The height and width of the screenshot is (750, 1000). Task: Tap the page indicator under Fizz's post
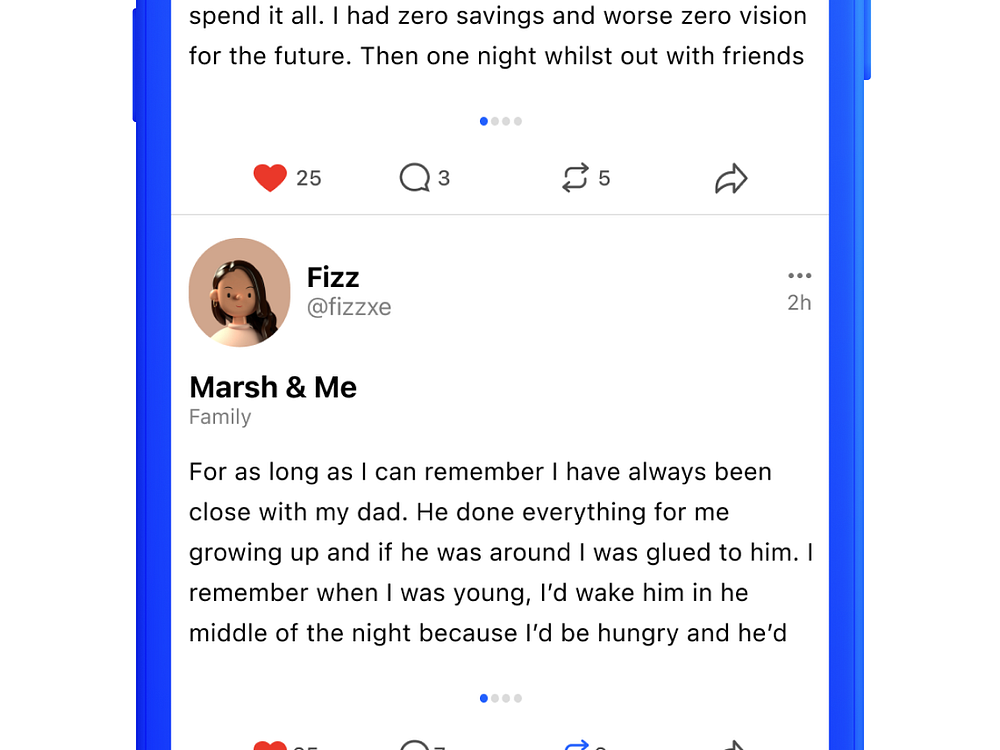pyautogui.click(x=500, y=698)
